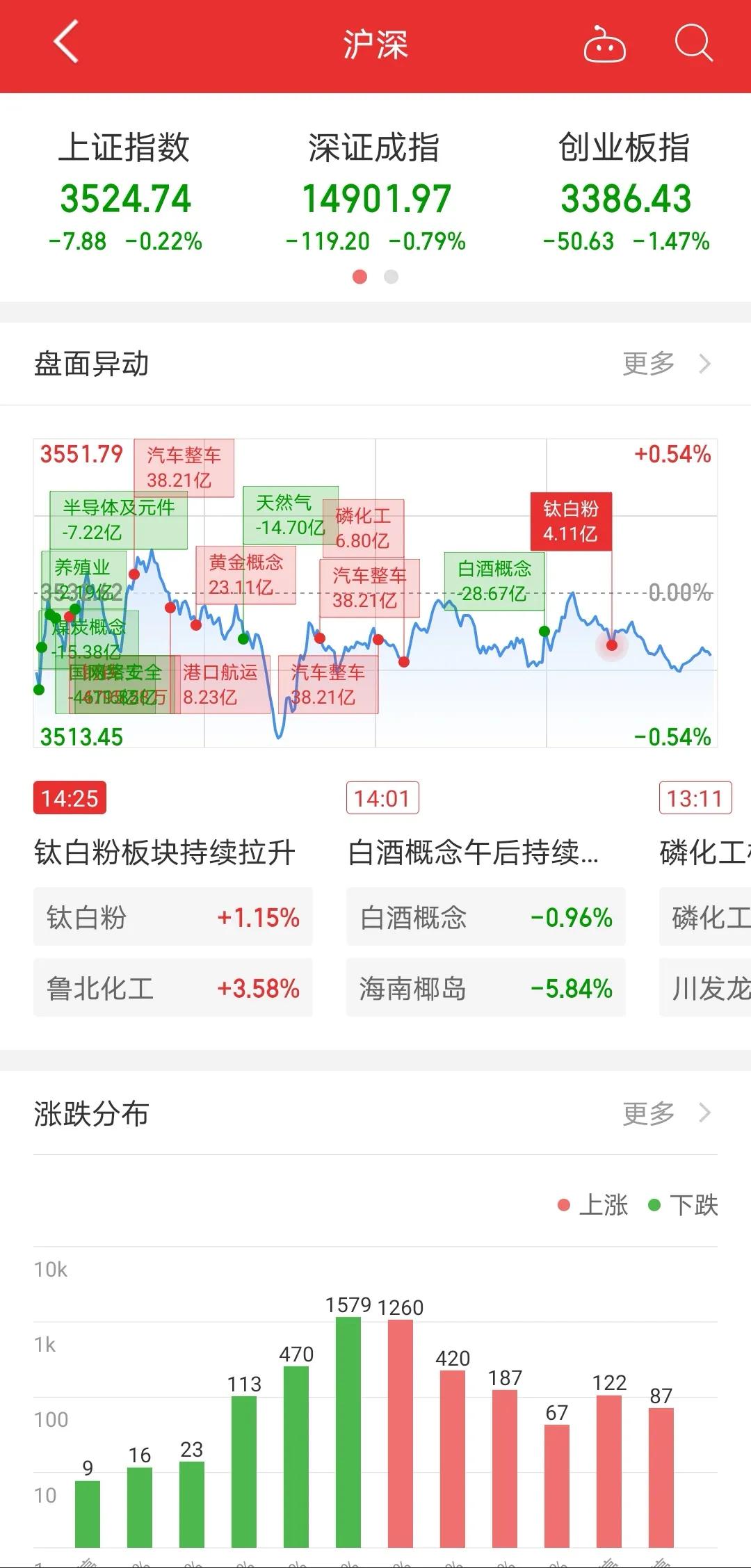Select the active red carousel page dot

[360, 276]
